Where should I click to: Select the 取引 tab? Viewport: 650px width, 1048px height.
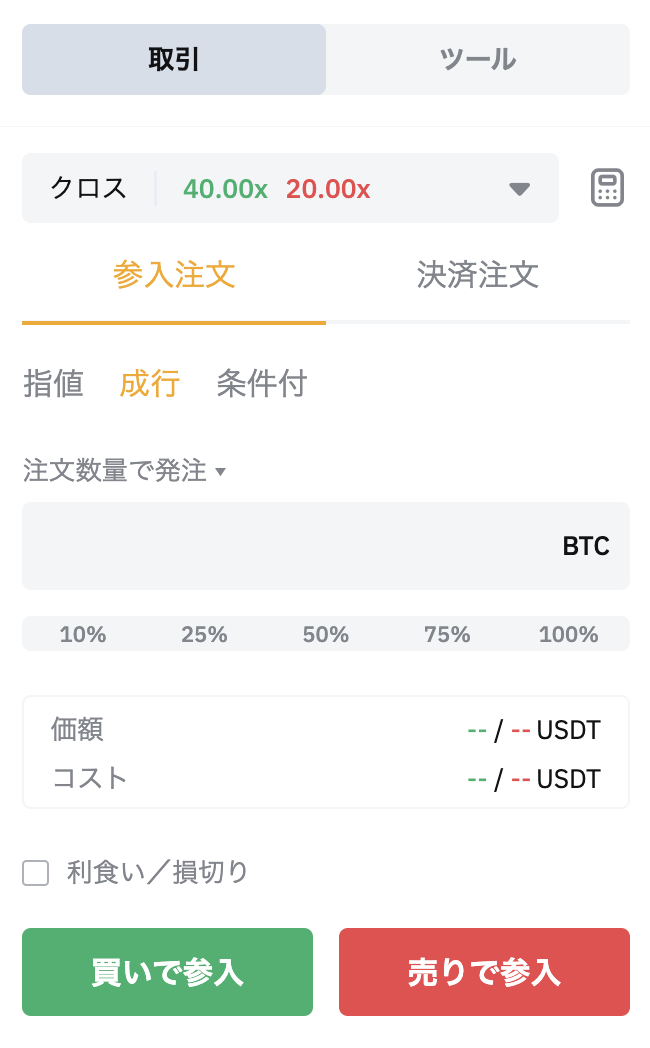pos(174,59)
